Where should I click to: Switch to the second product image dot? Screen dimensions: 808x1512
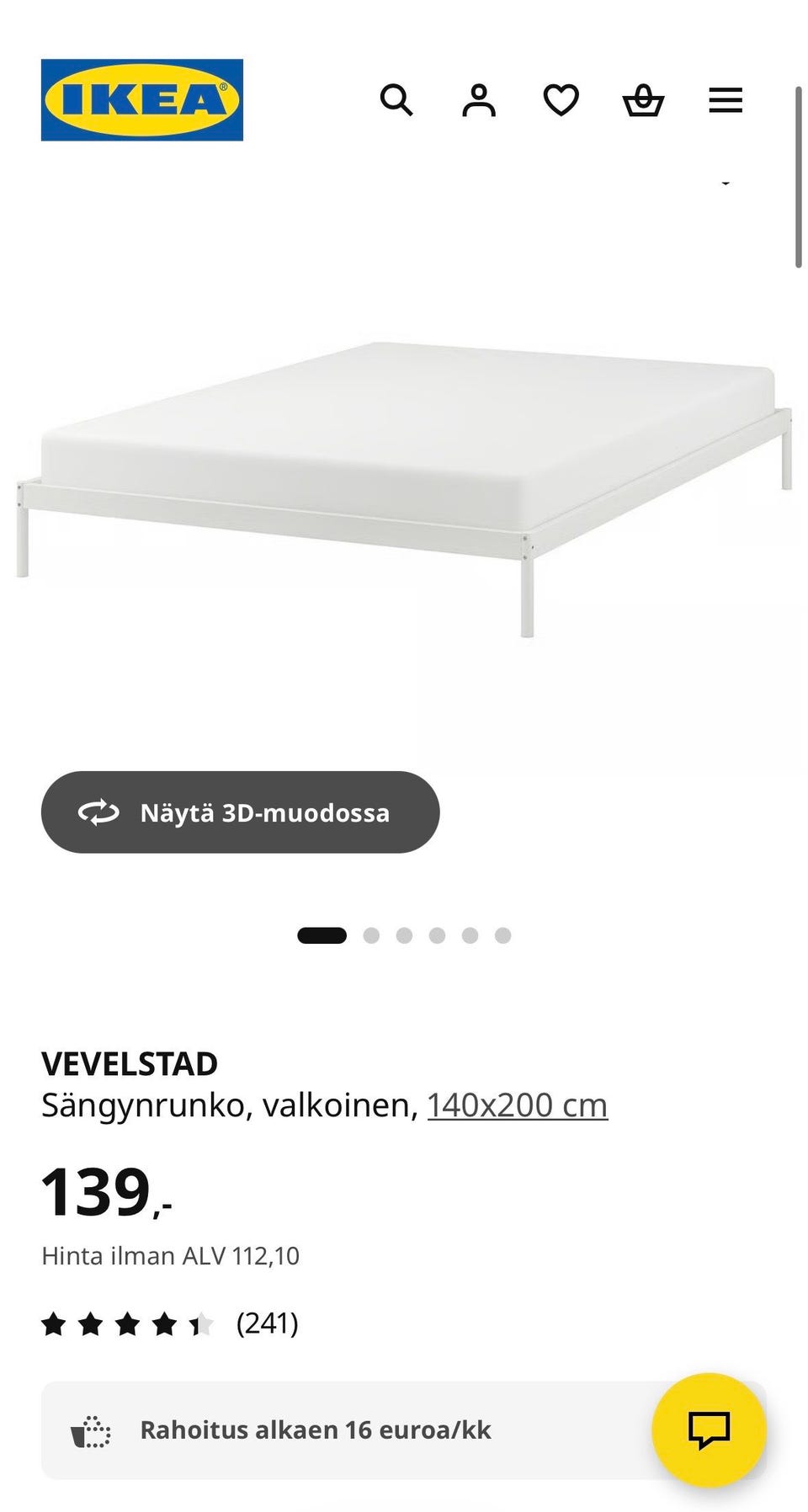[372, 934]
